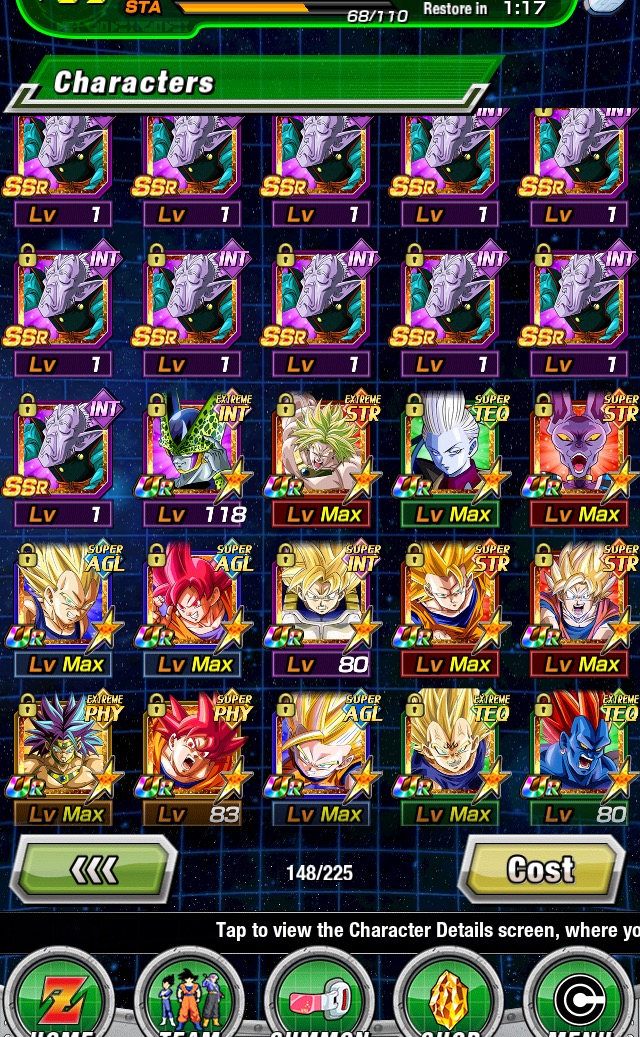The width and height of the screenshot is (640, 1037).
Task: Go back with the triple-arrow button
Action: click(x=93, y=869)
